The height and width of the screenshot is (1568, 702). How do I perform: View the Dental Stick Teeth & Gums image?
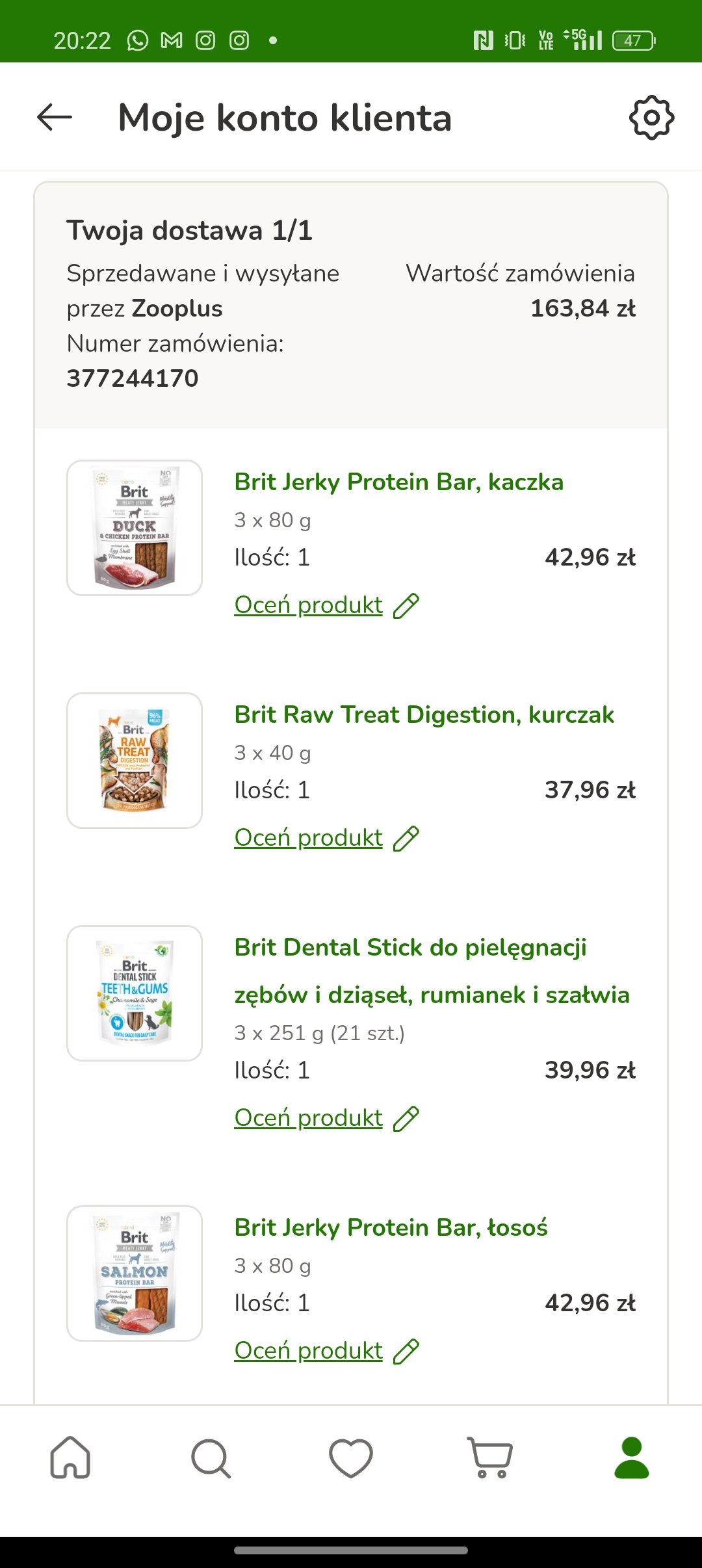click(x=135, y=993)
